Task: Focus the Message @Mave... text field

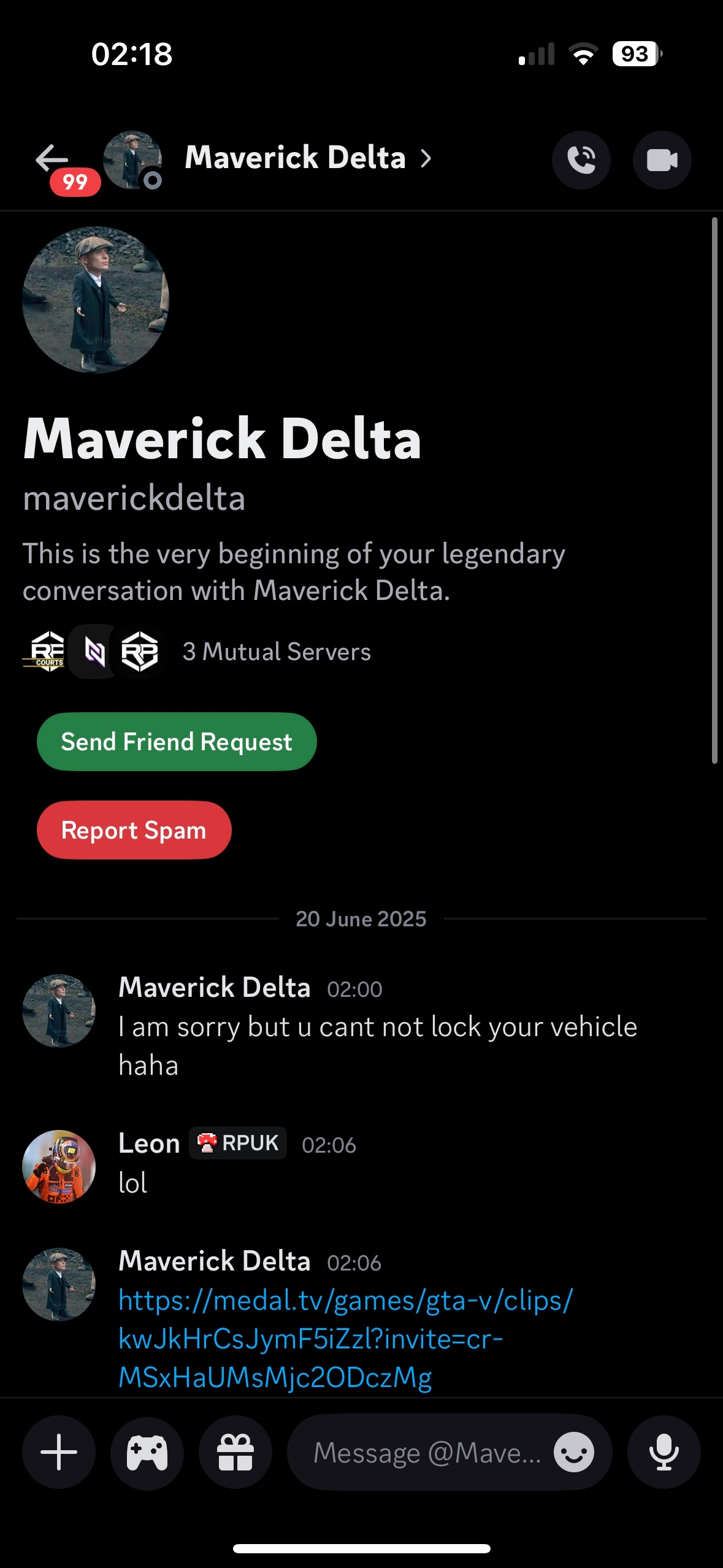Action: pos(426,1452)
